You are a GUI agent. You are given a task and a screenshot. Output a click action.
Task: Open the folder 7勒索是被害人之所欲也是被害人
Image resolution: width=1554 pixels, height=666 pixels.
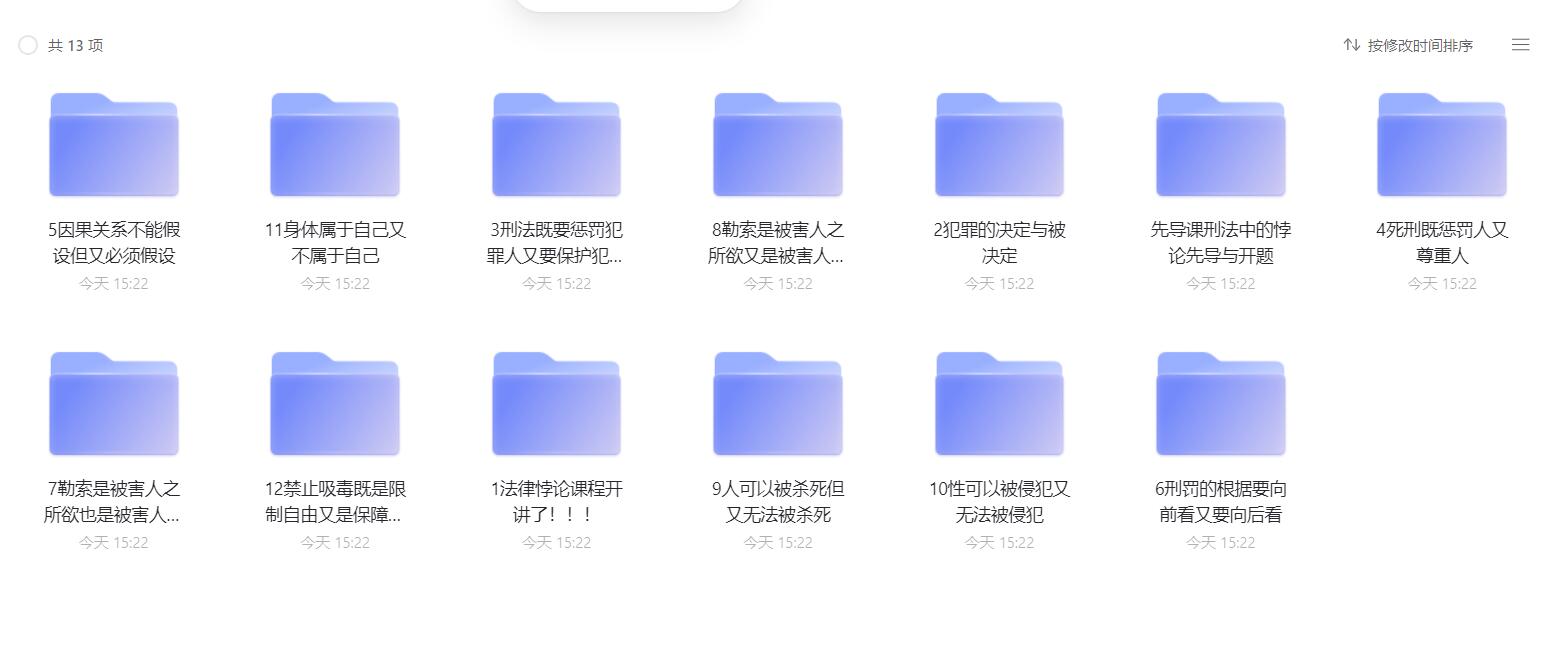(x=114, y=405)
